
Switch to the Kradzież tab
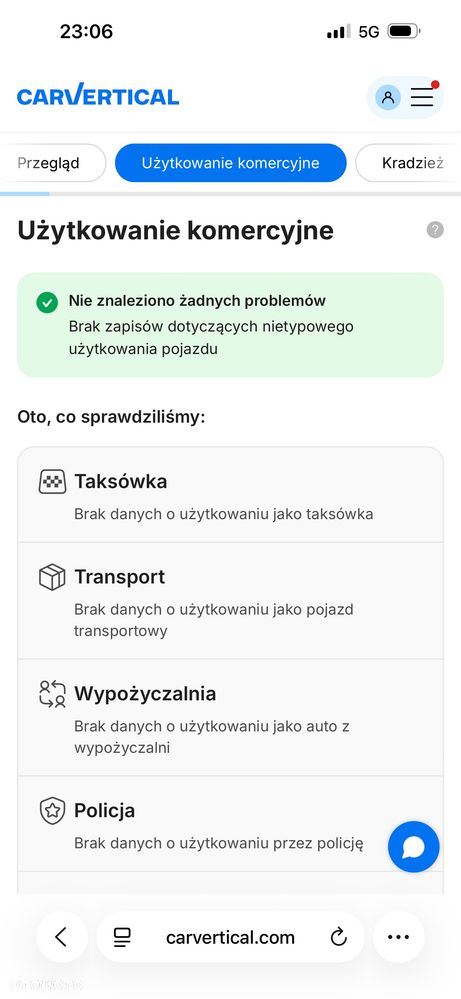409,163
